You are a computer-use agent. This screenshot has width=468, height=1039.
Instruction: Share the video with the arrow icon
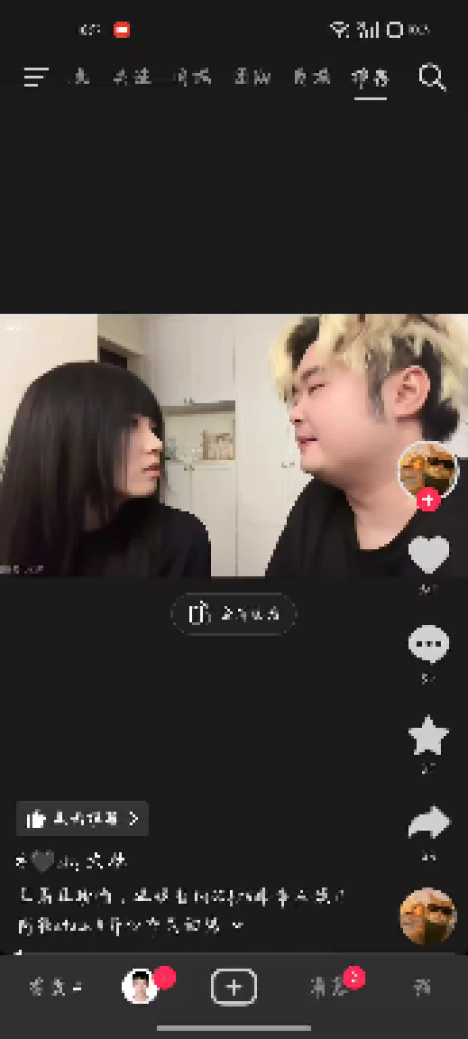(x=428, y=824)
